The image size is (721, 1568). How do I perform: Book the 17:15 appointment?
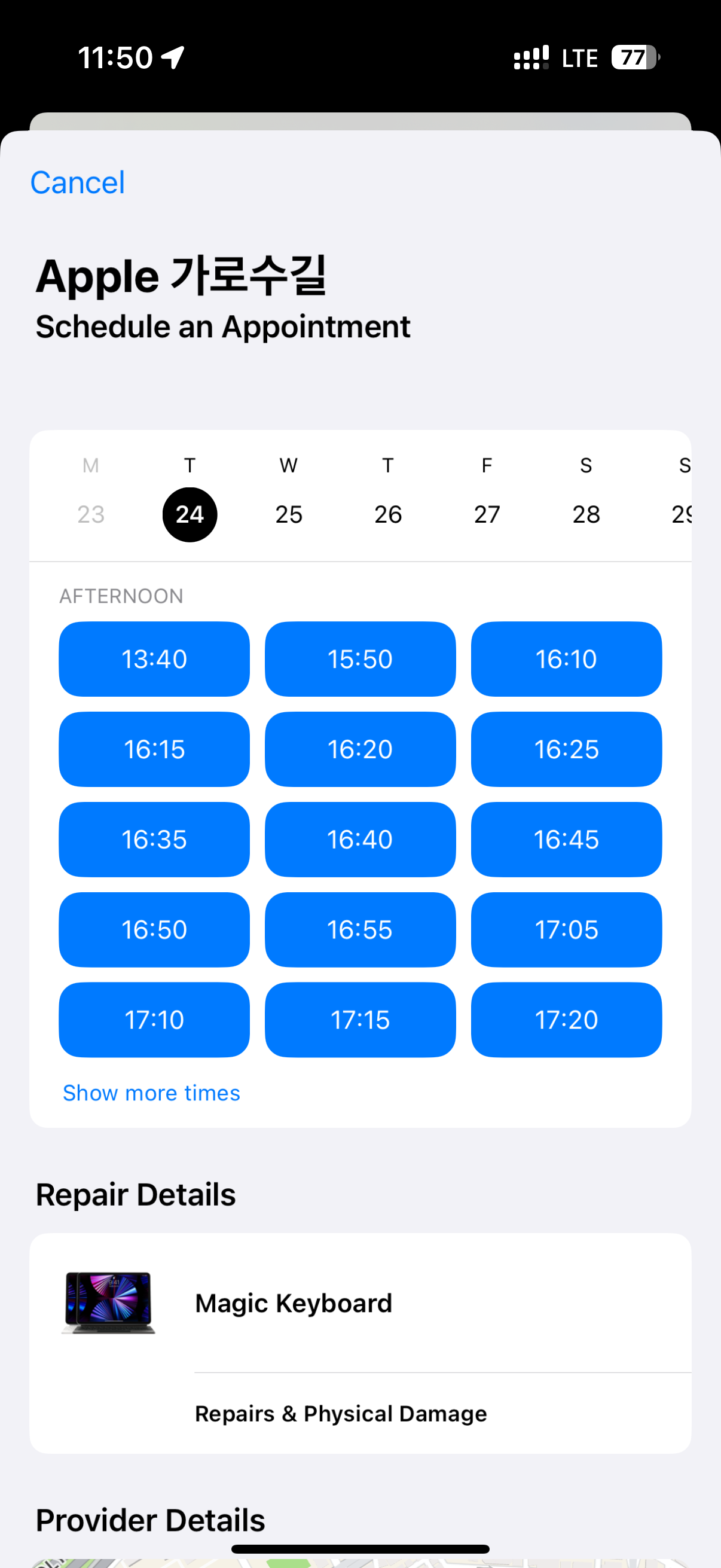click(360, 1020)
